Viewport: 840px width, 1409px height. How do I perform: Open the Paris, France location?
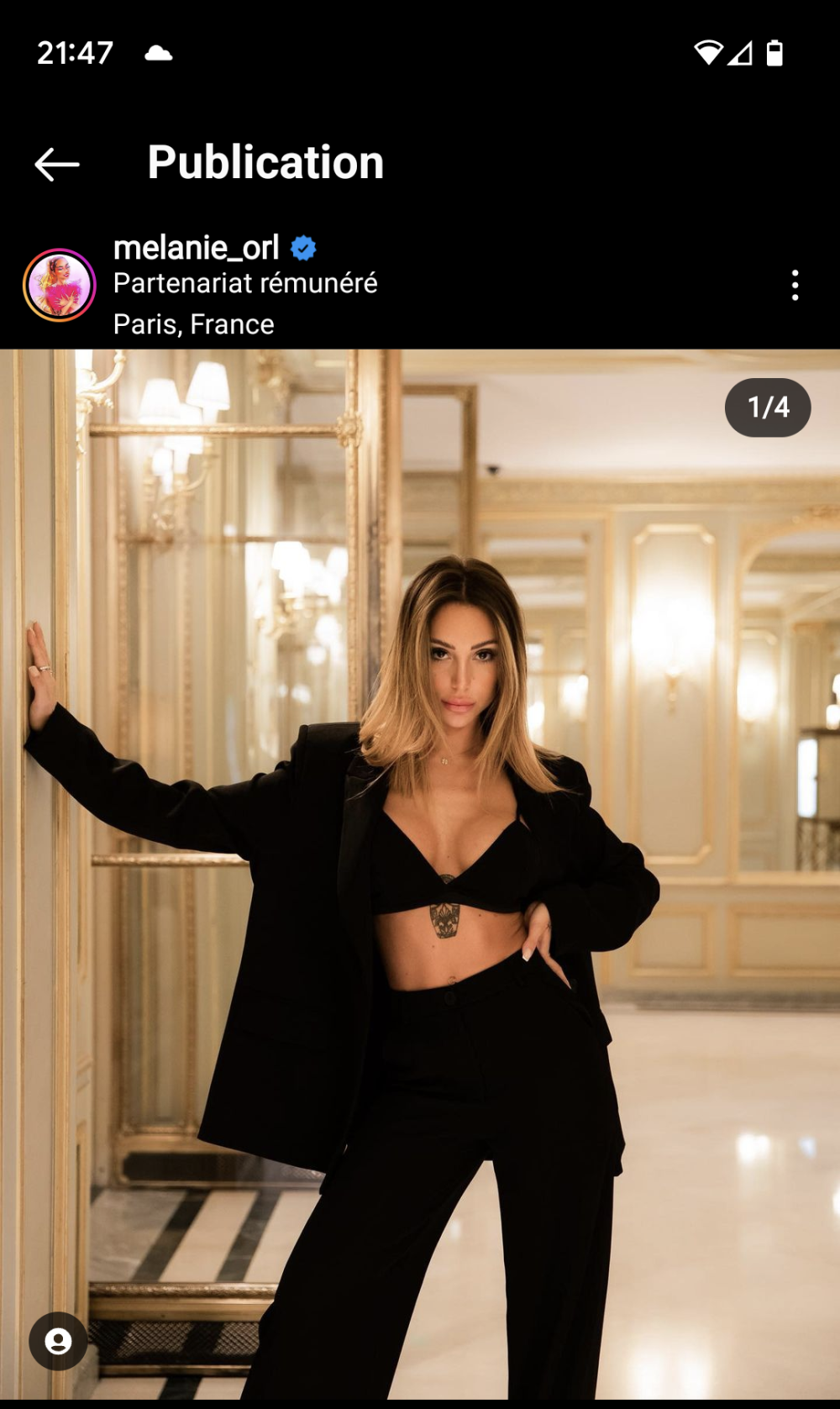pyautogui.click(x=194, y=324)
